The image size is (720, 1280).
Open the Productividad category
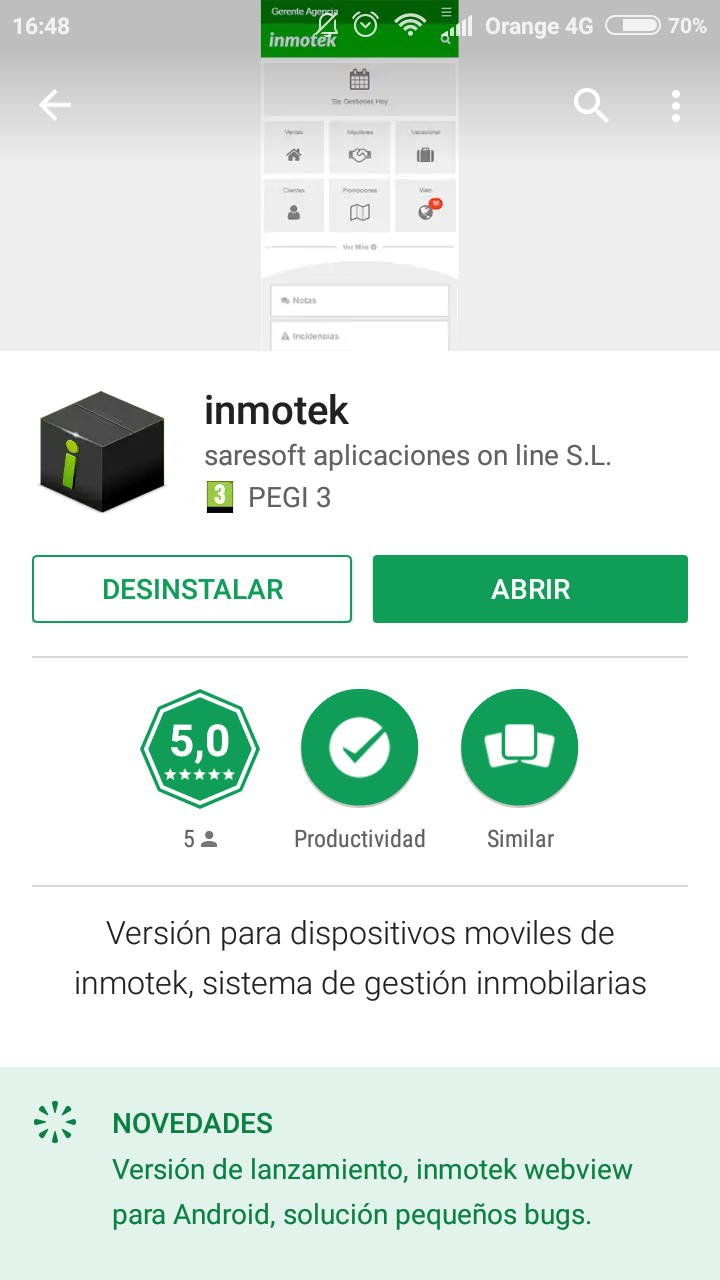(360, 748)
